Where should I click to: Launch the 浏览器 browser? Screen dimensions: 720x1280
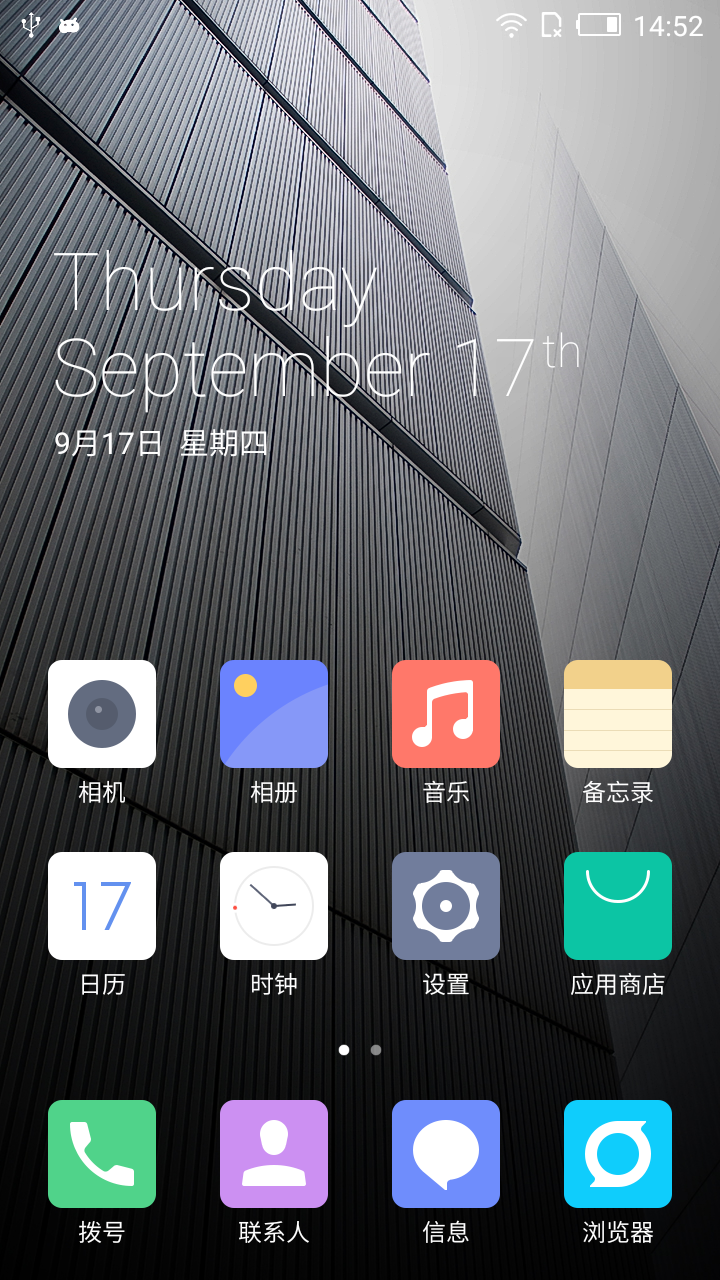[618, 1154]
